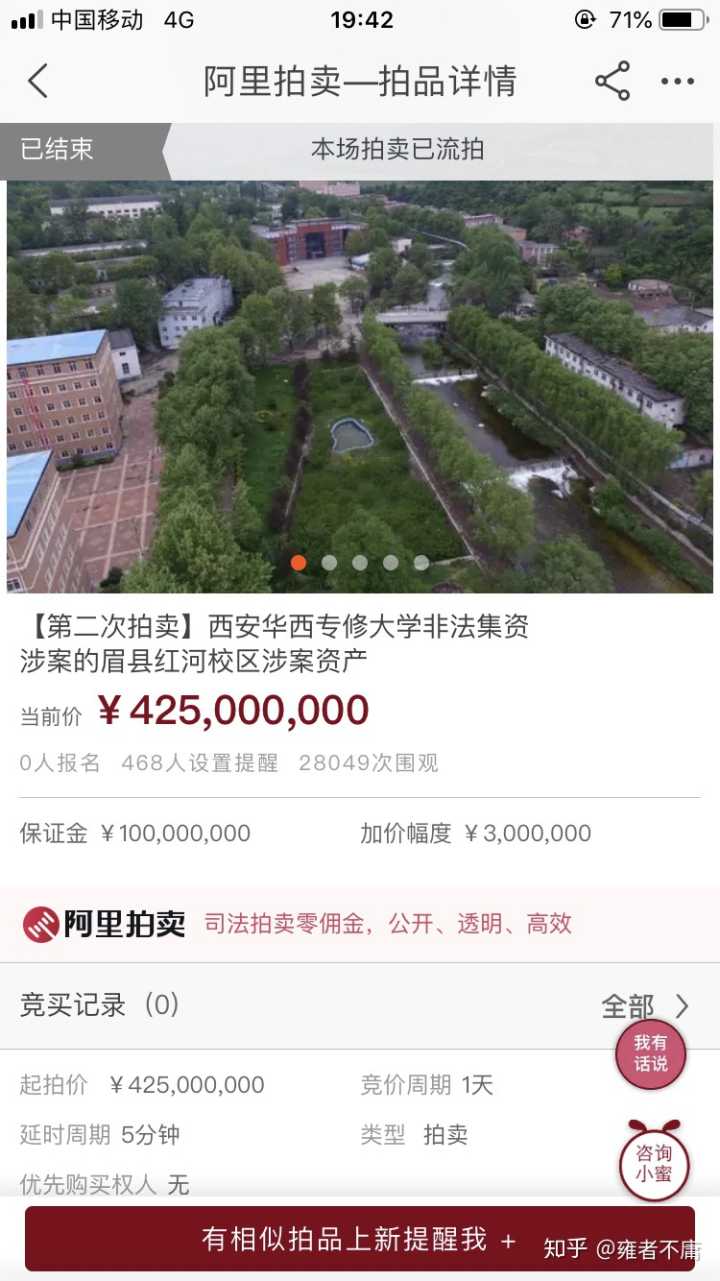Open the three-dot overflow menu
Screen dimensions: 720x1281
677,81
